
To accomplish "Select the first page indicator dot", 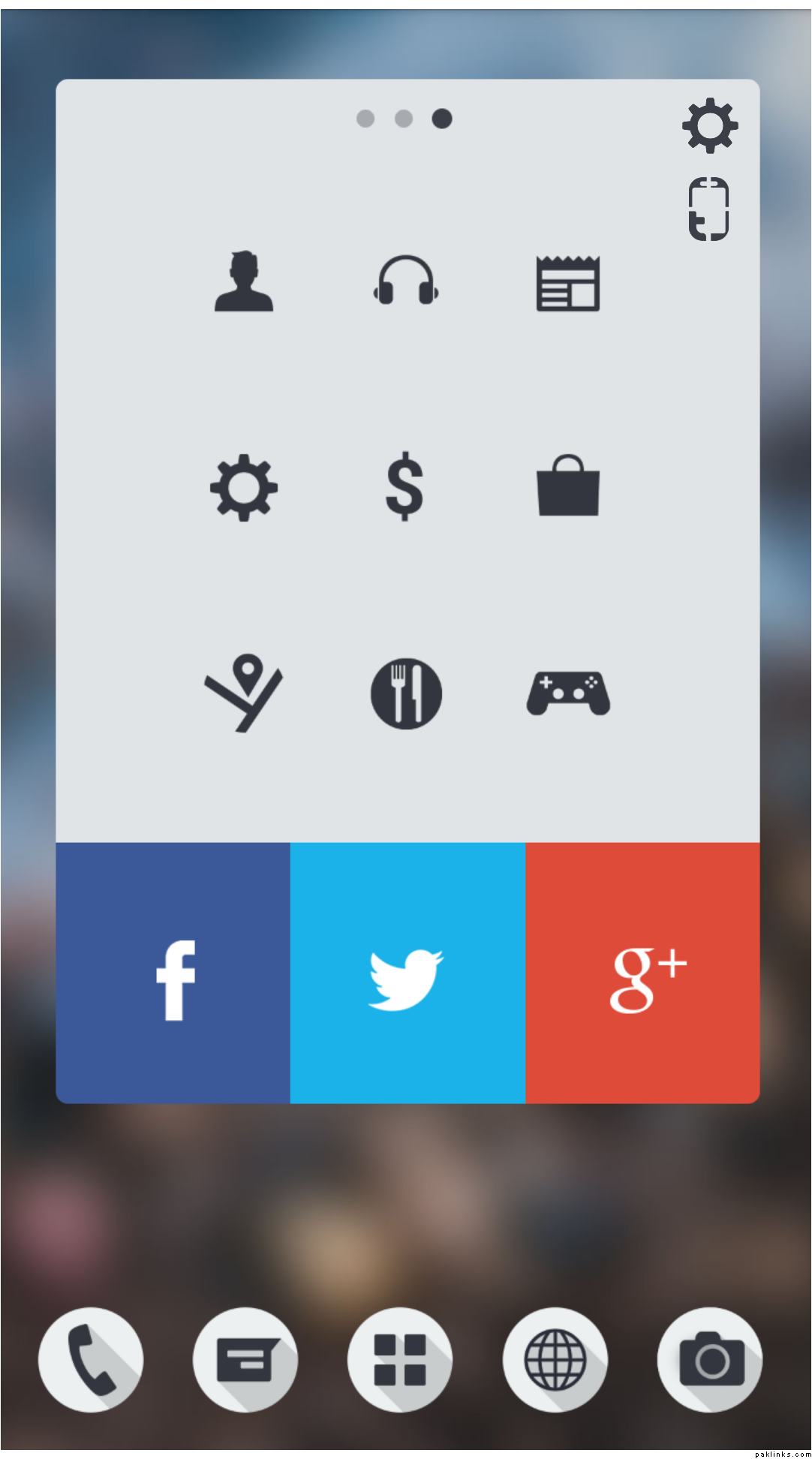I will [365, 119].
